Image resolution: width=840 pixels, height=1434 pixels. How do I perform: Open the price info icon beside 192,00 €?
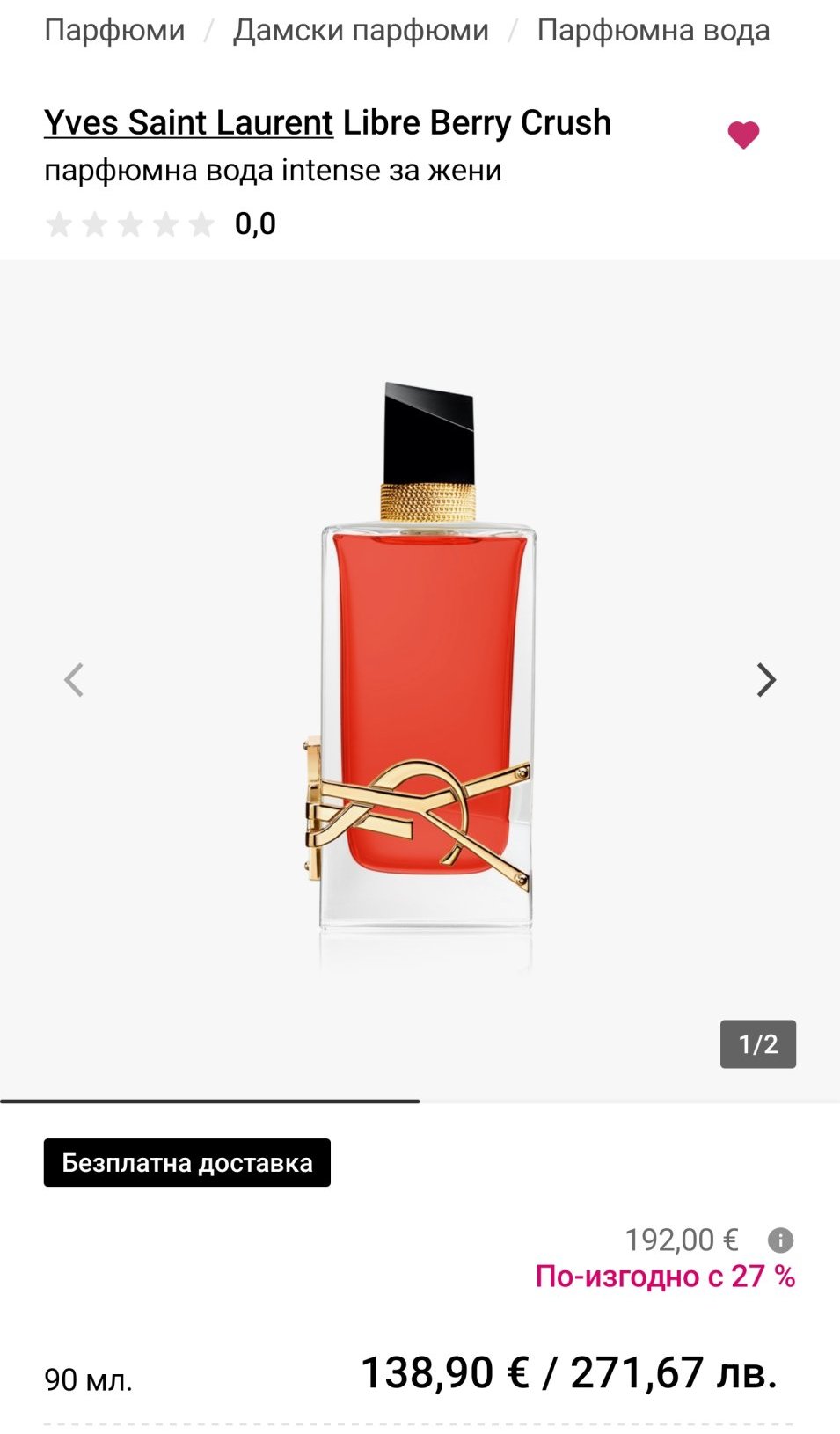pyautogui.click(x=780, y=1240)
